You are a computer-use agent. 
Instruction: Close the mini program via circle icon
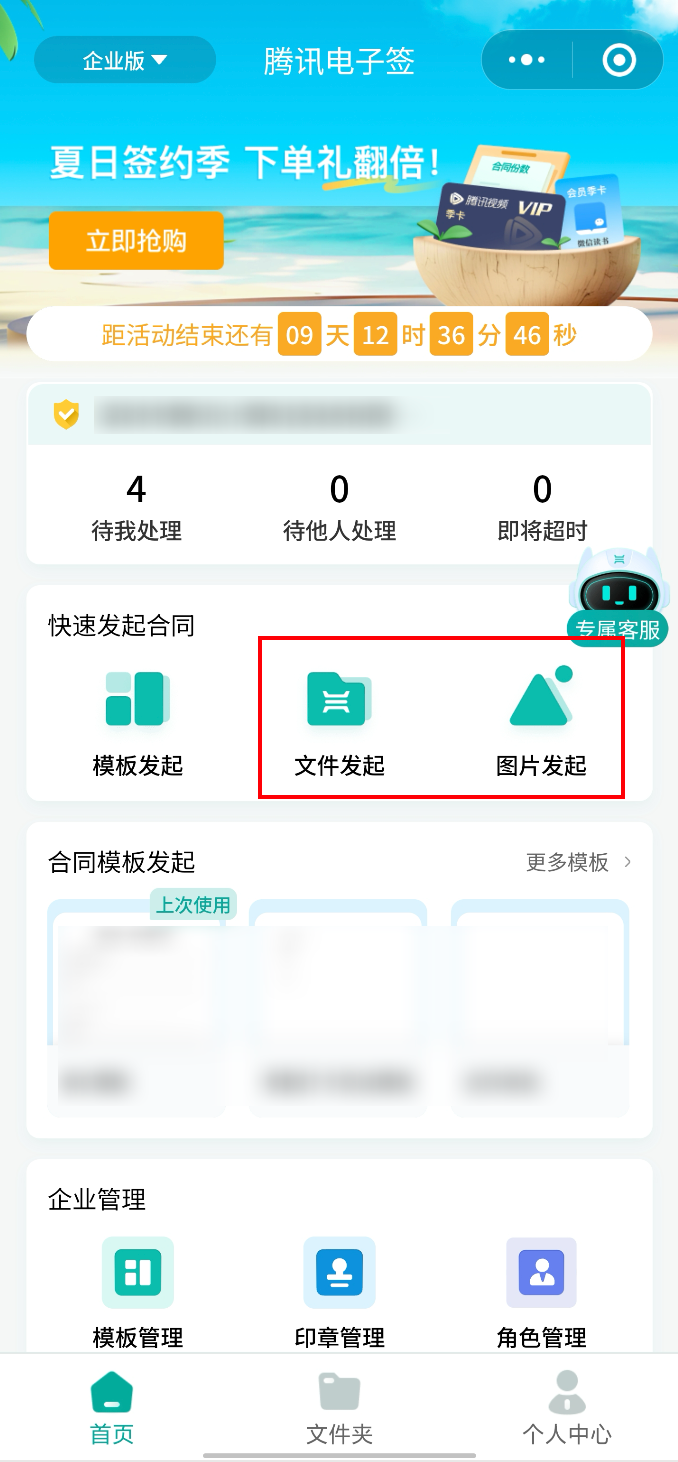(x=619, y=60)
